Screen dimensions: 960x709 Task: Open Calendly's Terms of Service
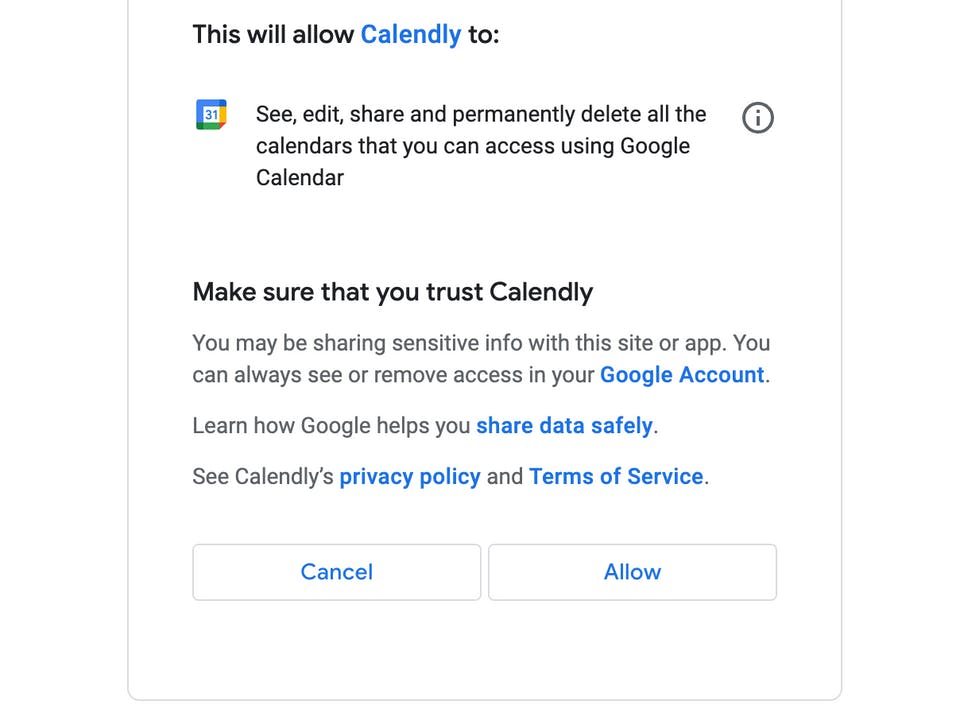[616, 476]
